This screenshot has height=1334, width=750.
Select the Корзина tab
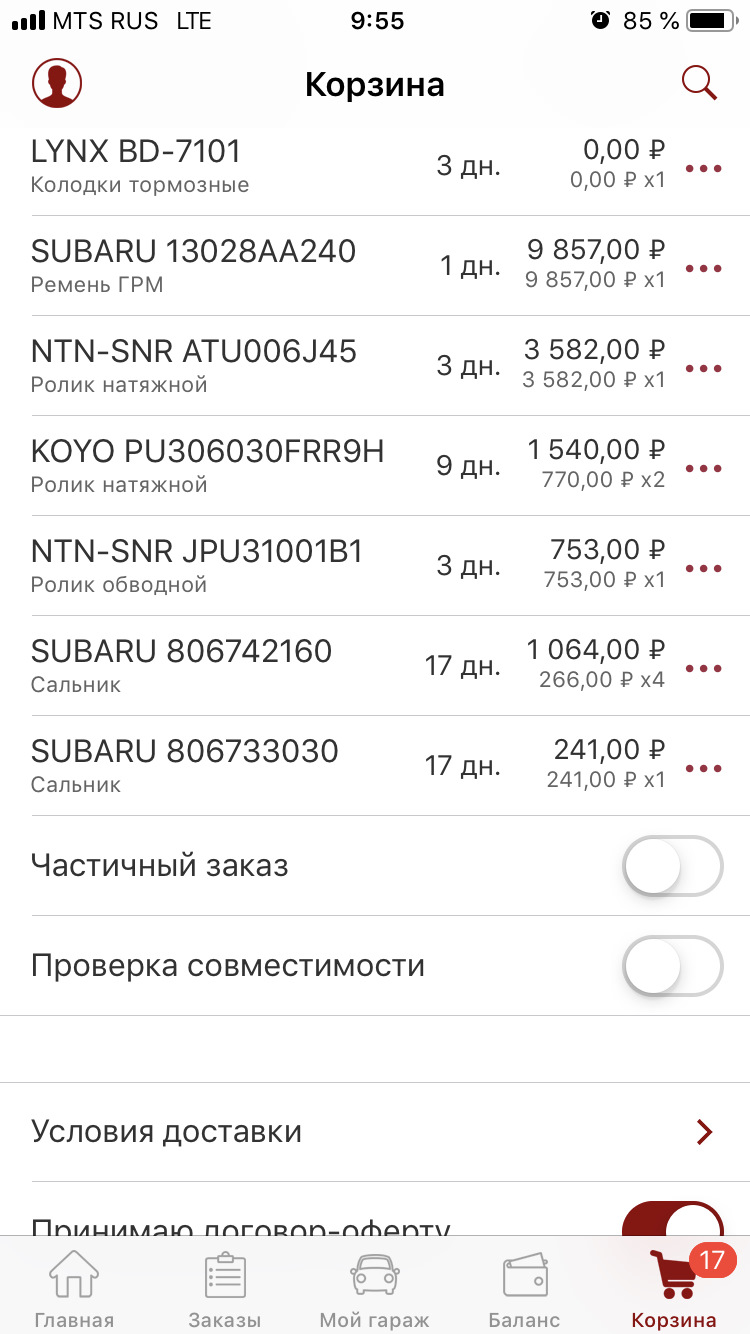click(x=674, y=1290)
